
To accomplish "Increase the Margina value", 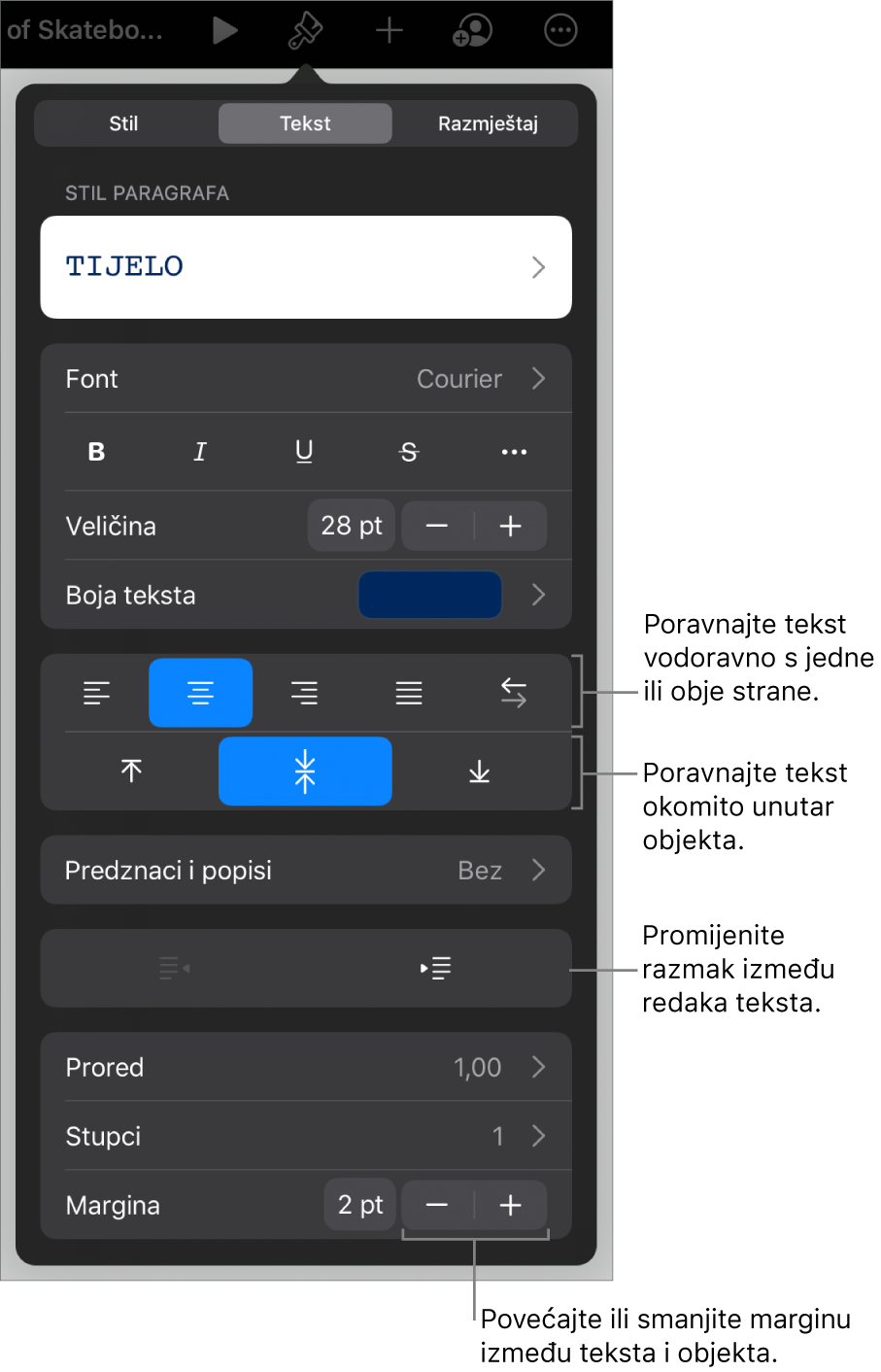I will click(x=511, y=1206).
